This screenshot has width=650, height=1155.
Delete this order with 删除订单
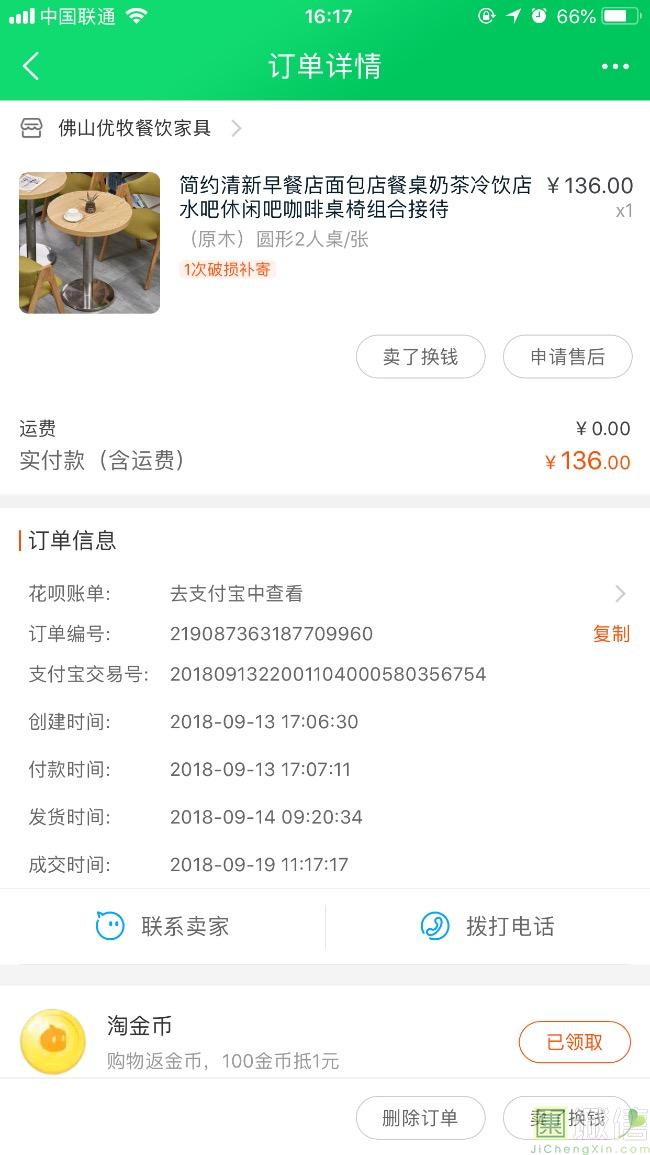pyautogui.click(x=420, y=1118)
